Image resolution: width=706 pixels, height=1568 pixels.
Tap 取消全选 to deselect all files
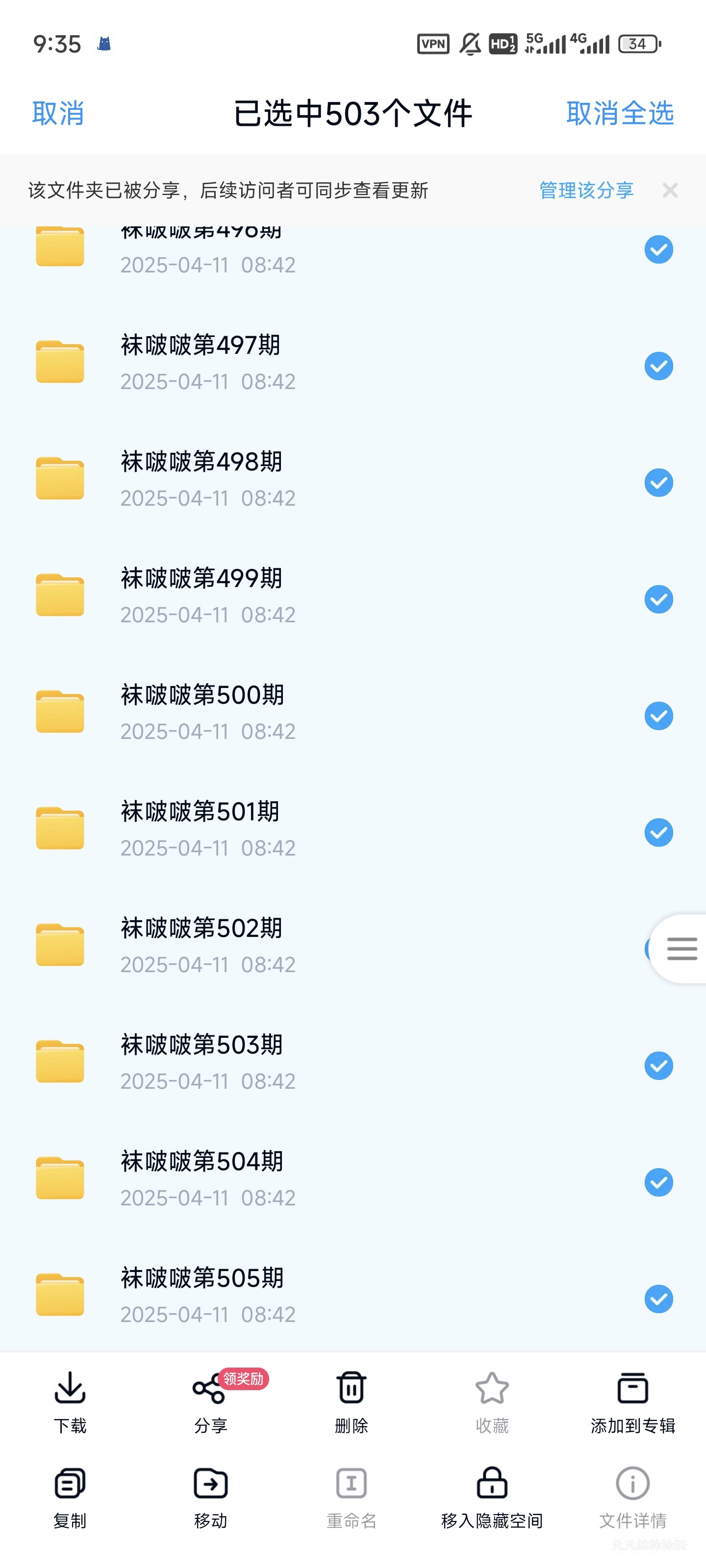click(620, 113)
